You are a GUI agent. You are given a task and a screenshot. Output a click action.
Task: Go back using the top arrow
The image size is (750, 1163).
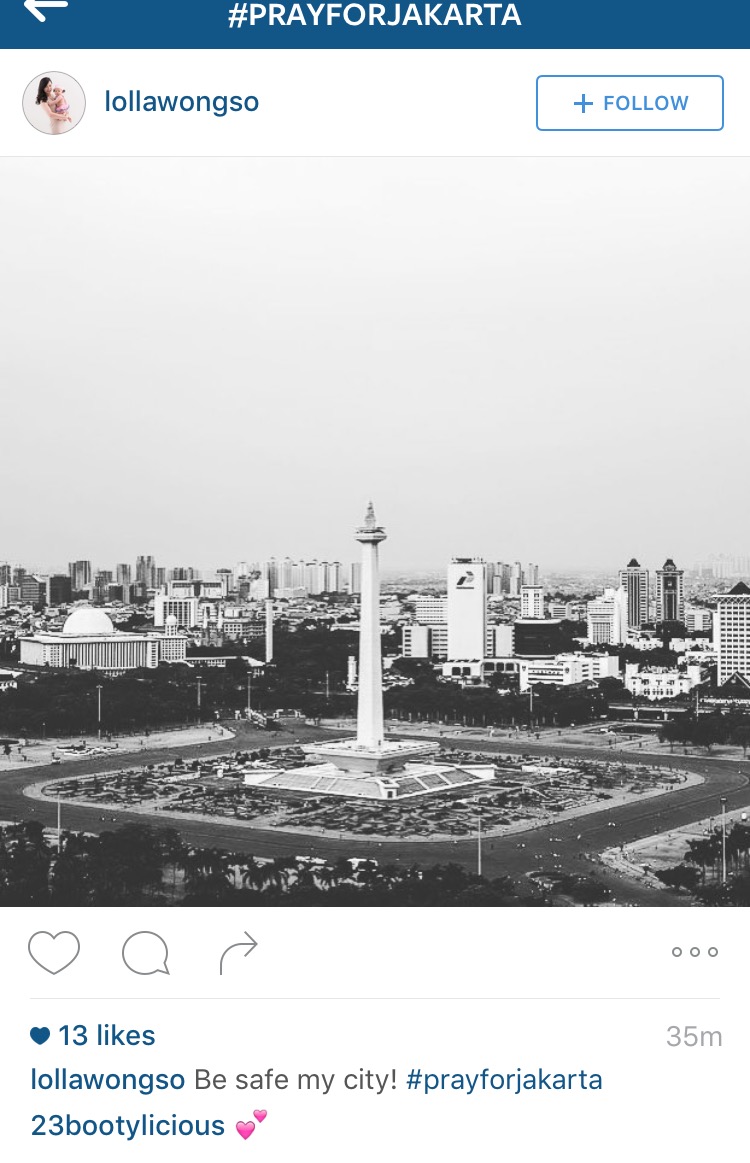pyautogui.click(x=45, y=10)
